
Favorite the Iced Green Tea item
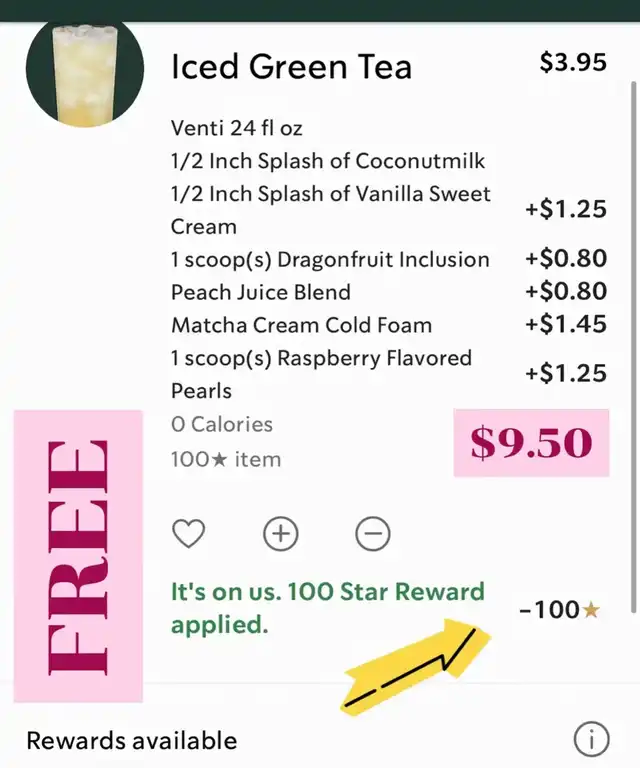pos(188,535)
